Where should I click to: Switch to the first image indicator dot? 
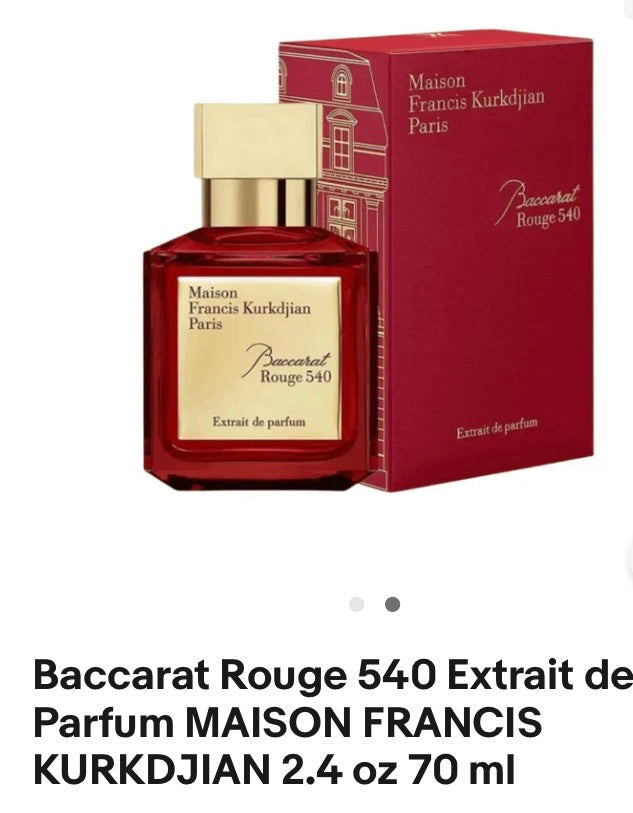click(357, 604)
